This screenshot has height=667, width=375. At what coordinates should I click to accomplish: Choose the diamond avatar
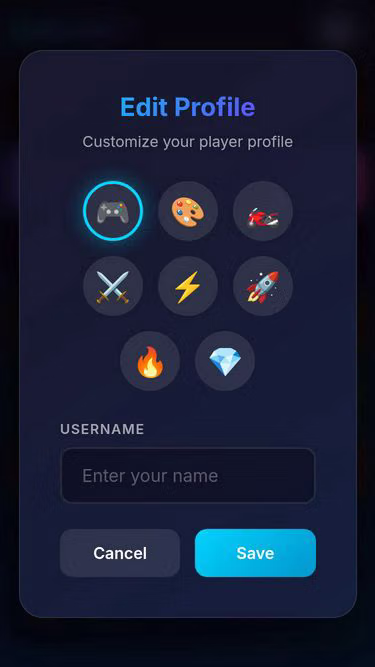225,361
